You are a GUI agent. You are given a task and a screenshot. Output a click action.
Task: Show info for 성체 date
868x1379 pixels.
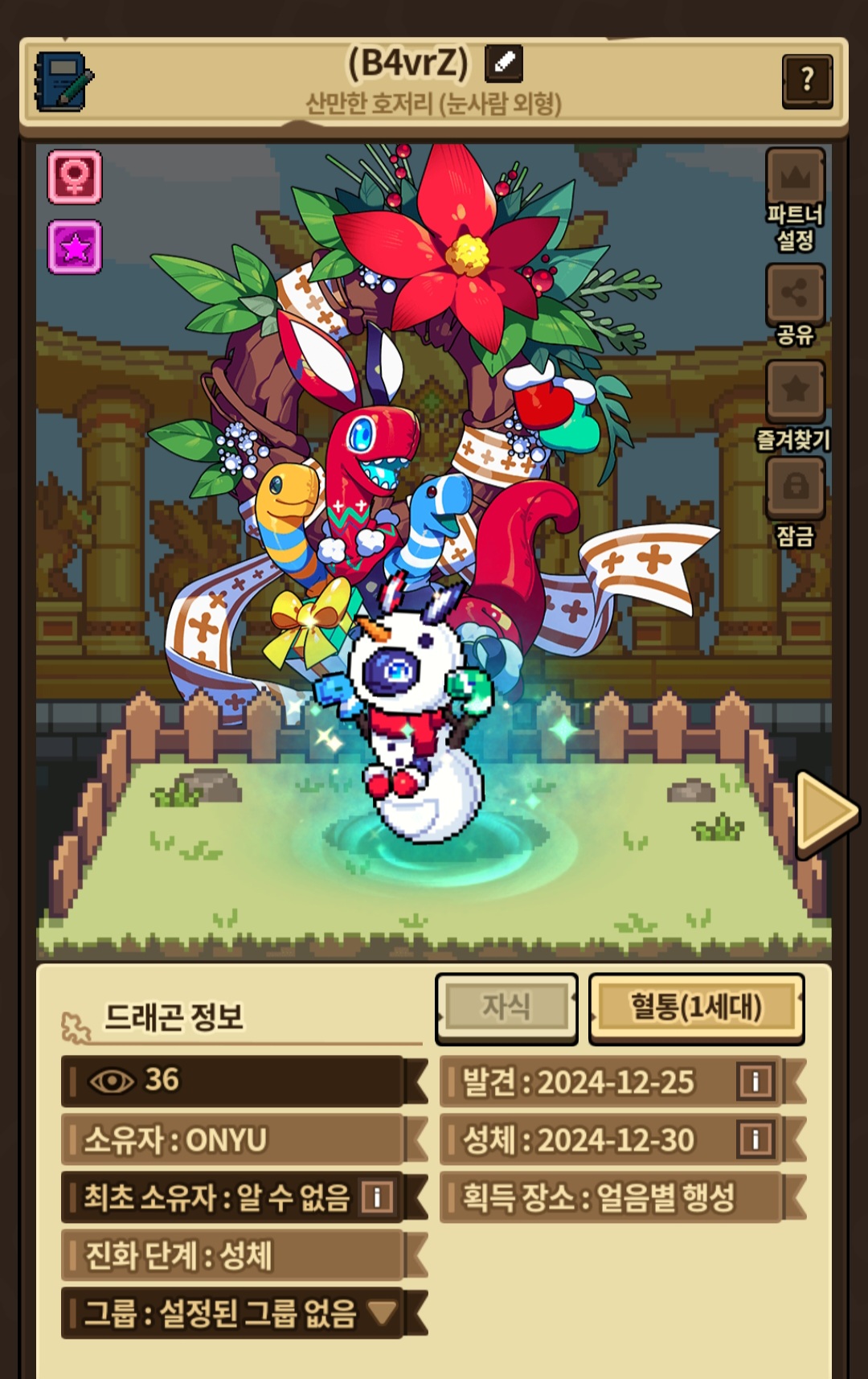(755, 1139)
